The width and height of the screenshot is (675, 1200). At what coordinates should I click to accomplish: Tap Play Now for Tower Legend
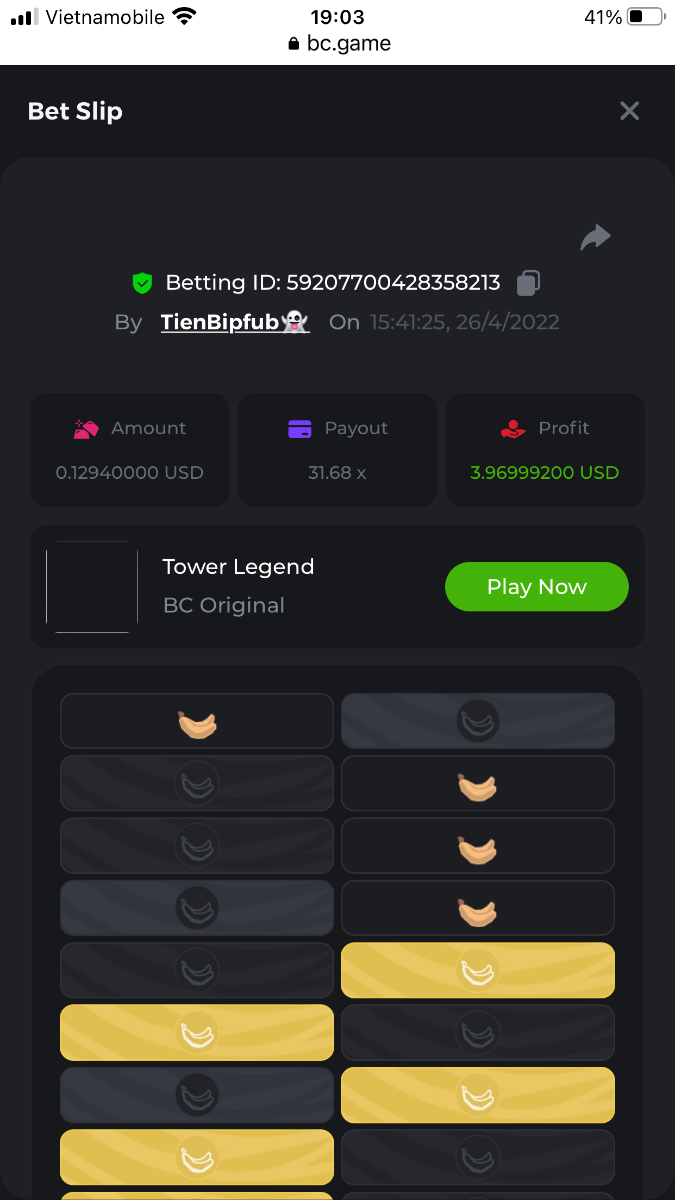coord(536,587)
